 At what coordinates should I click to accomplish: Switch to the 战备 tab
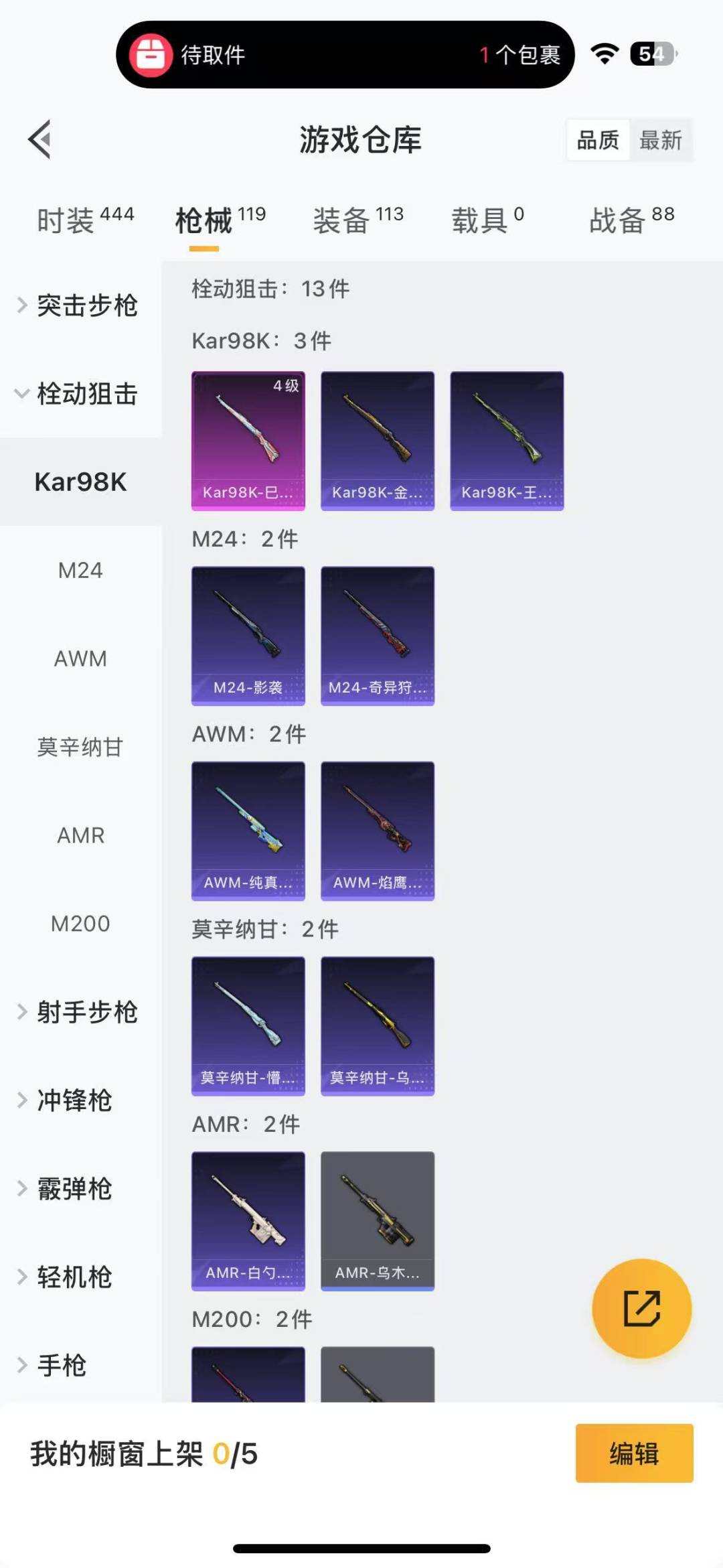[x=623, y=220]
